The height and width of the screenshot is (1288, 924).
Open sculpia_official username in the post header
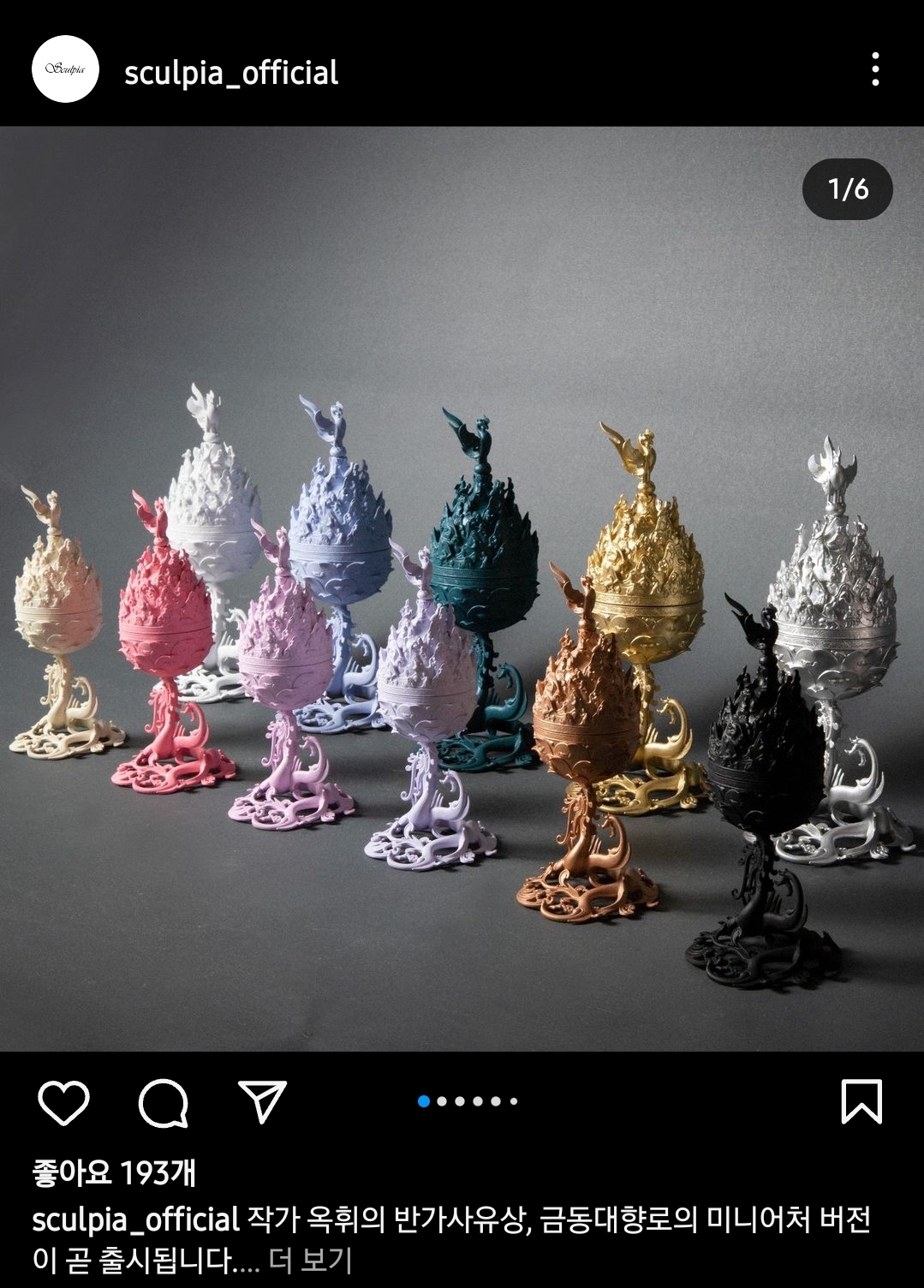pos(231,73)
